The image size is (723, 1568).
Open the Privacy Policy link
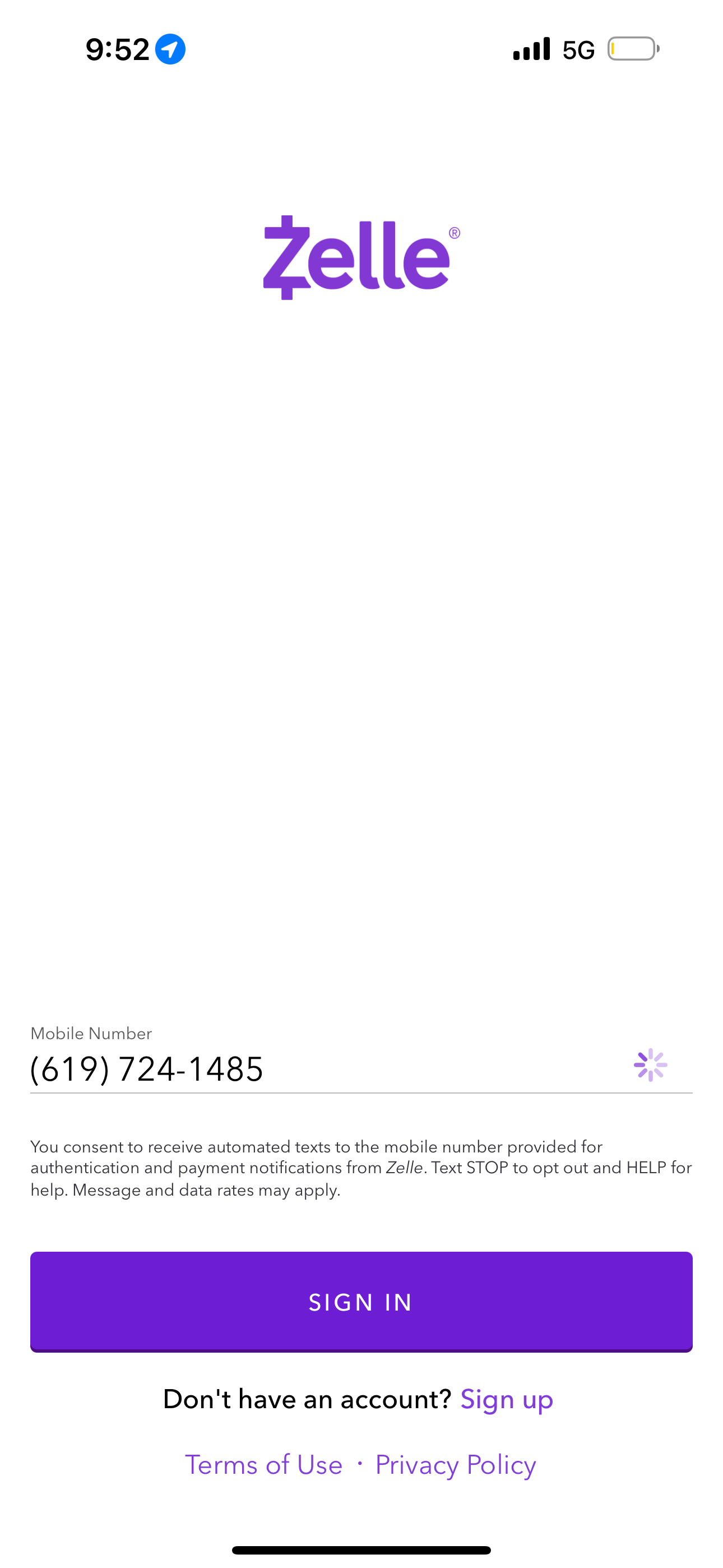[x=455, y=1464]
